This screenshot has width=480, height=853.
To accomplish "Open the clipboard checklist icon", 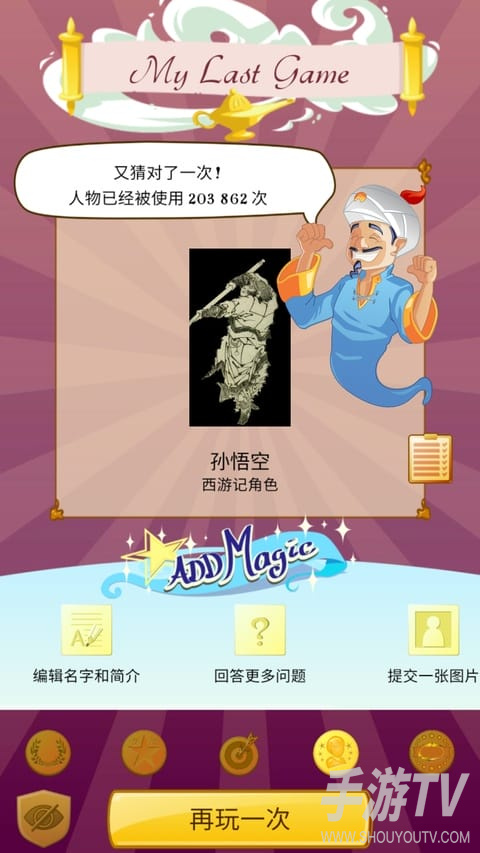I will (430, 458).
